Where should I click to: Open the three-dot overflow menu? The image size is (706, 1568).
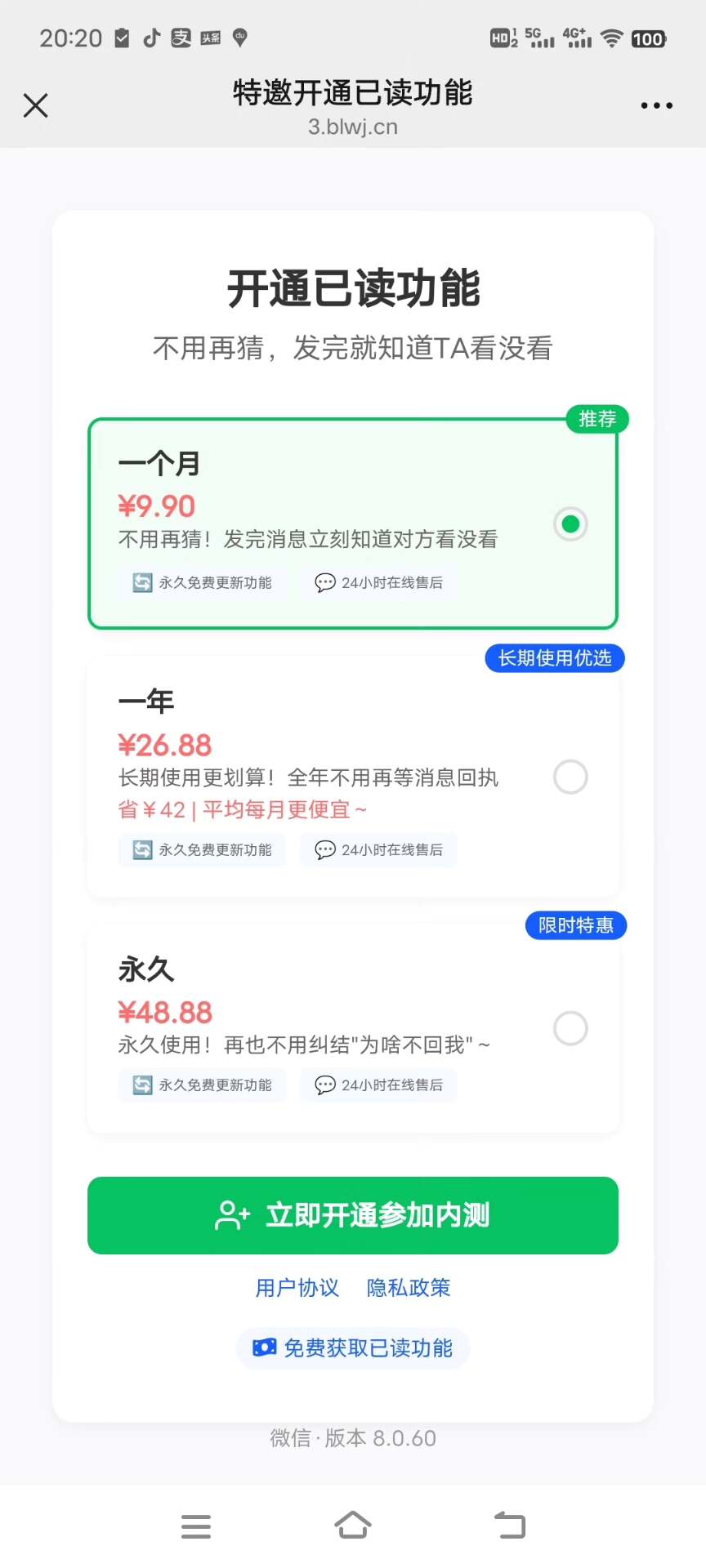click(656, 105)
